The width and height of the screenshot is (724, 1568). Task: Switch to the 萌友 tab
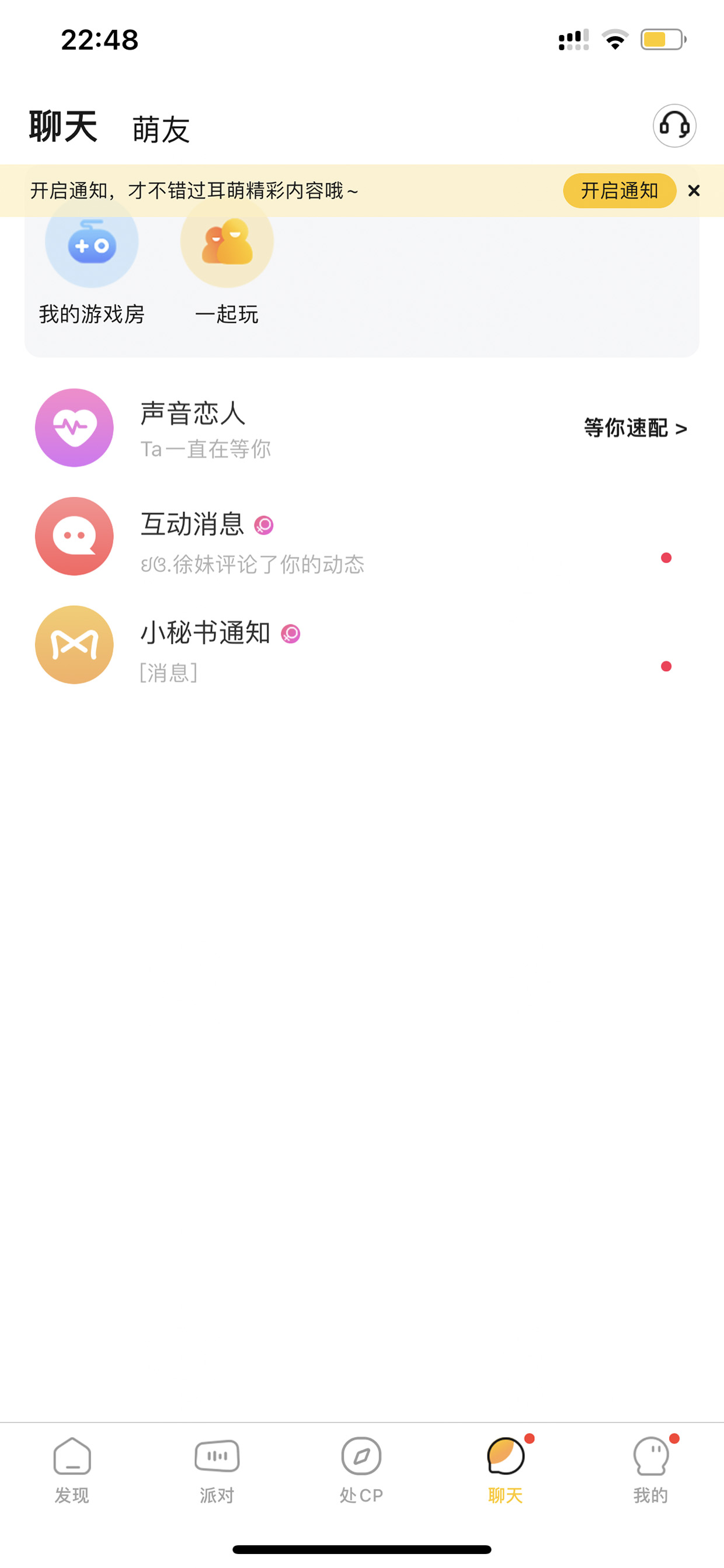[161, 129]
